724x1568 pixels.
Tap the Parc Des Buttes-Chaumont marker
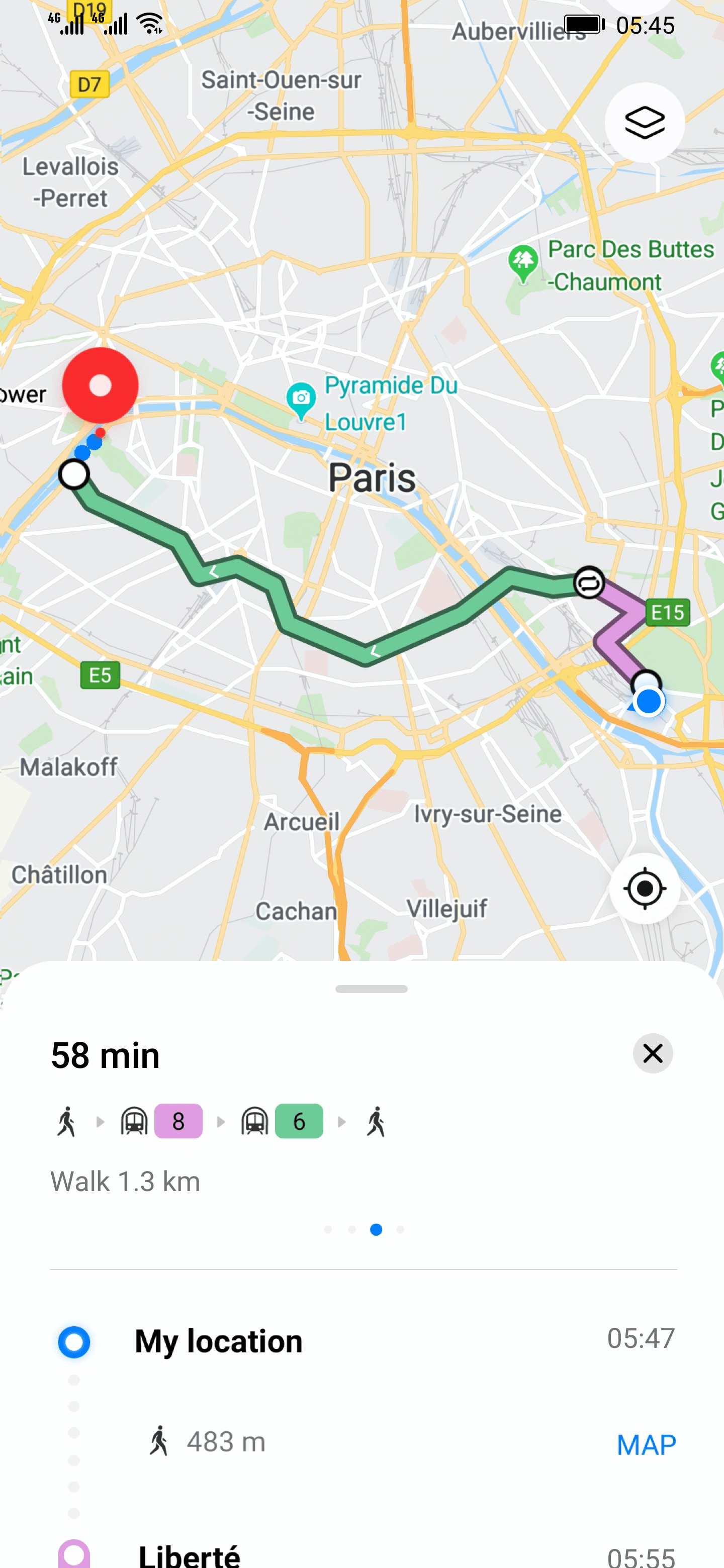point(522,262)
